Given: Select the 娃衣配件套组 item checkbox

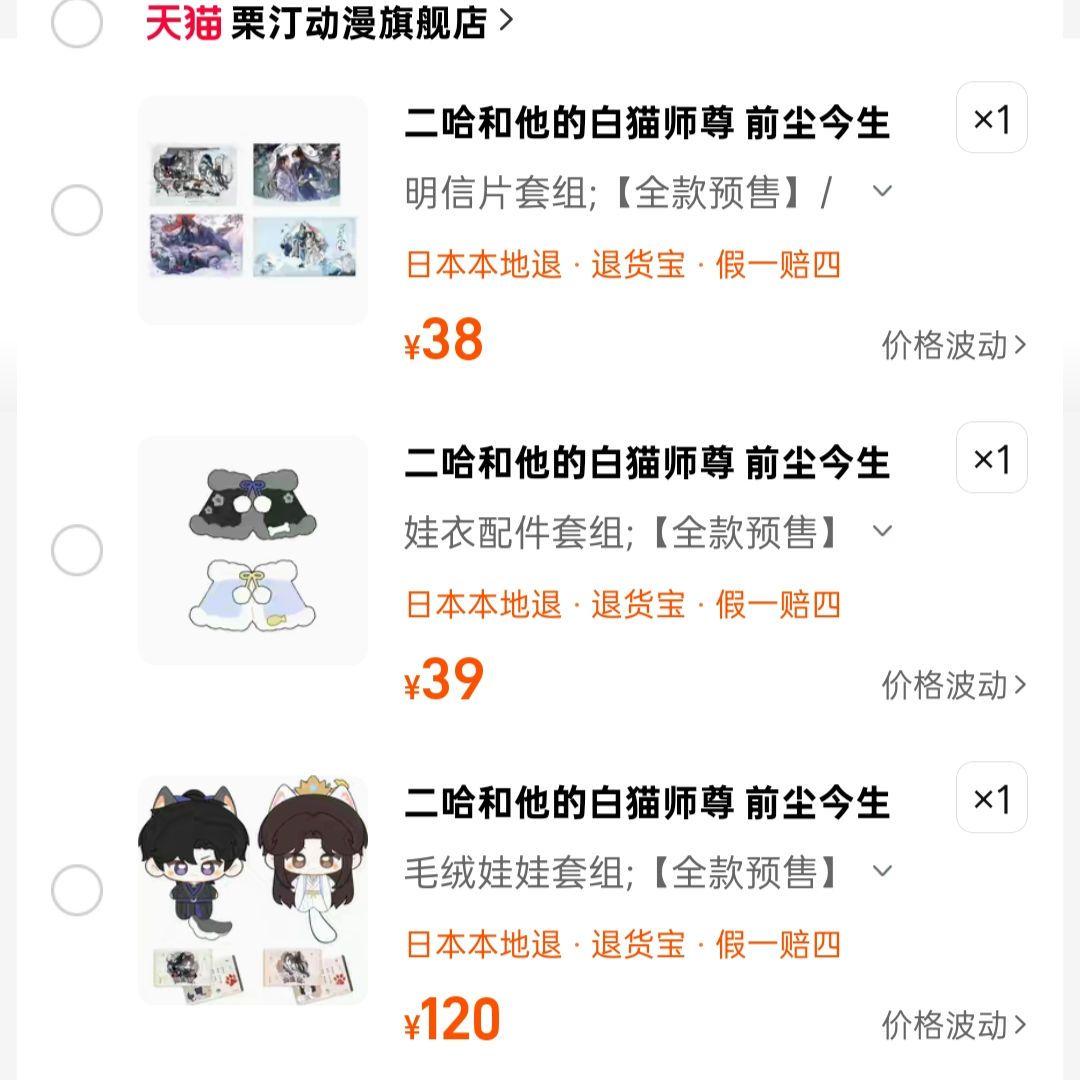Looking at the screenshot, I should click(77, 551).
